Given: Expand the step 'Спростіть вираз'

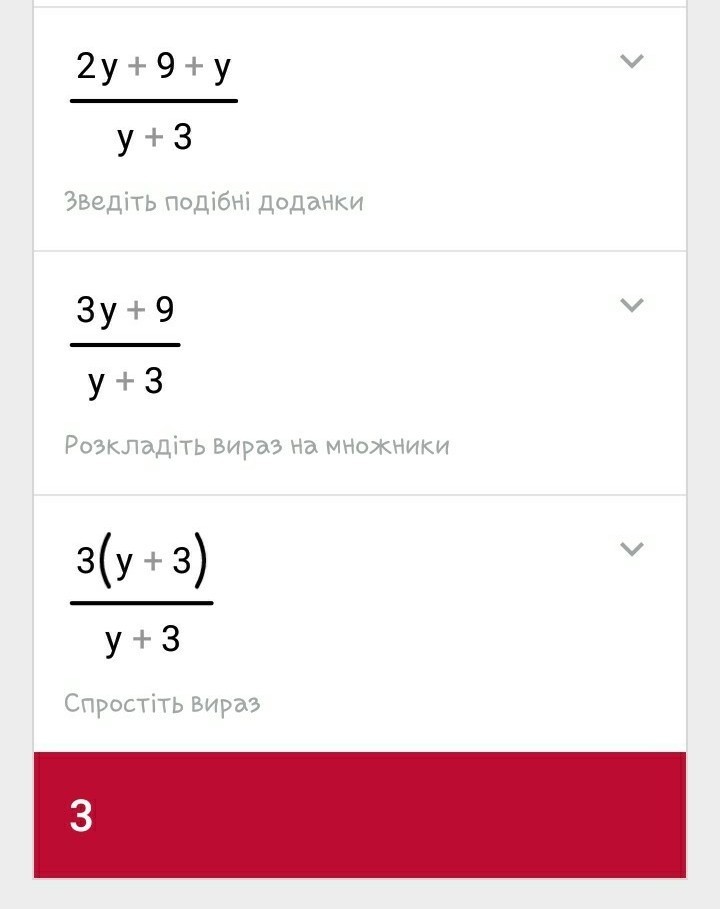Looking at the screenshot, I should pyautogui.click(x=631, y=549).
